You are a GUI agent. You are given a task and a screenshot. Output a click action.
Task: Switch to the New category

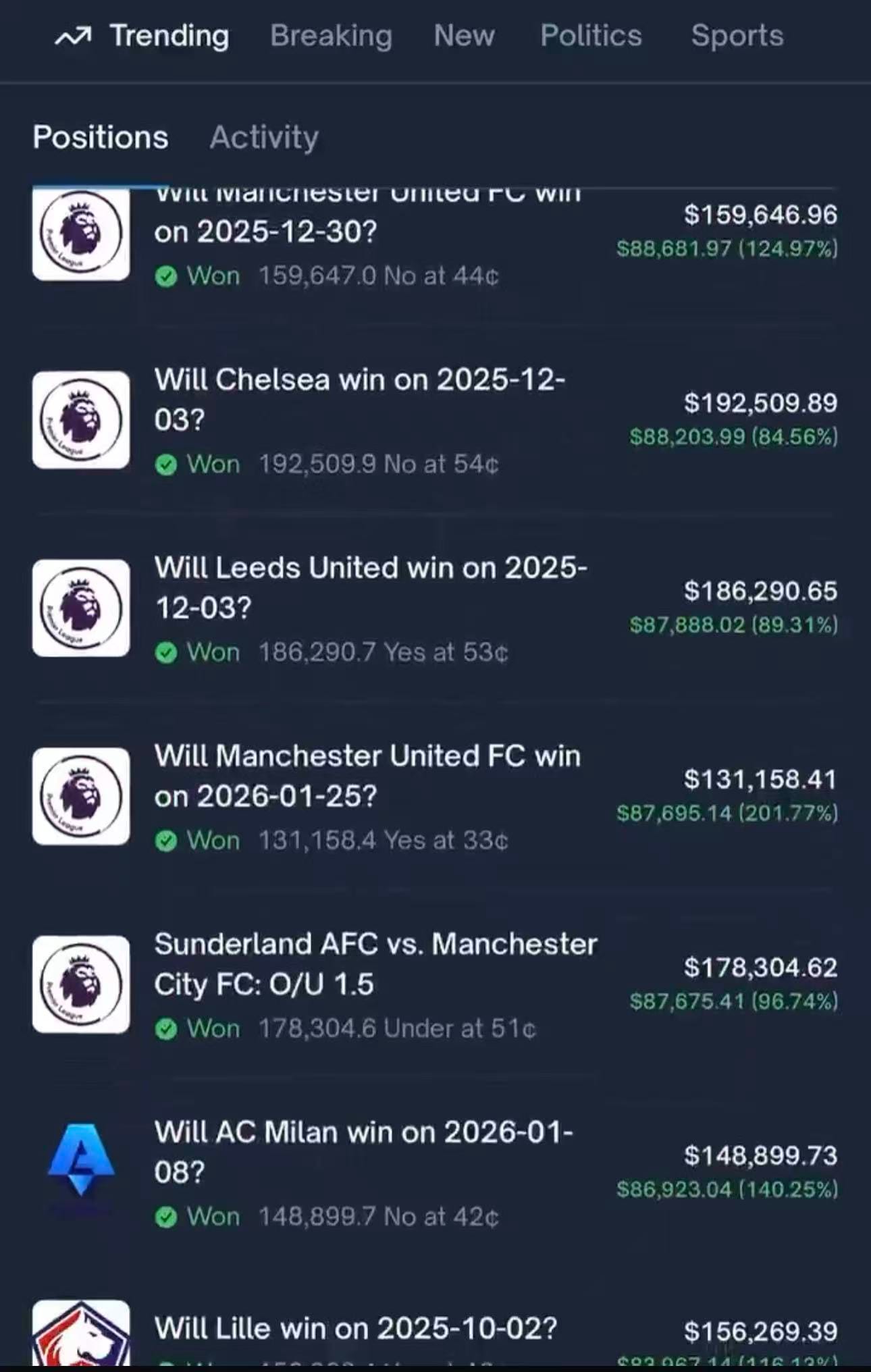click(464, 36)
